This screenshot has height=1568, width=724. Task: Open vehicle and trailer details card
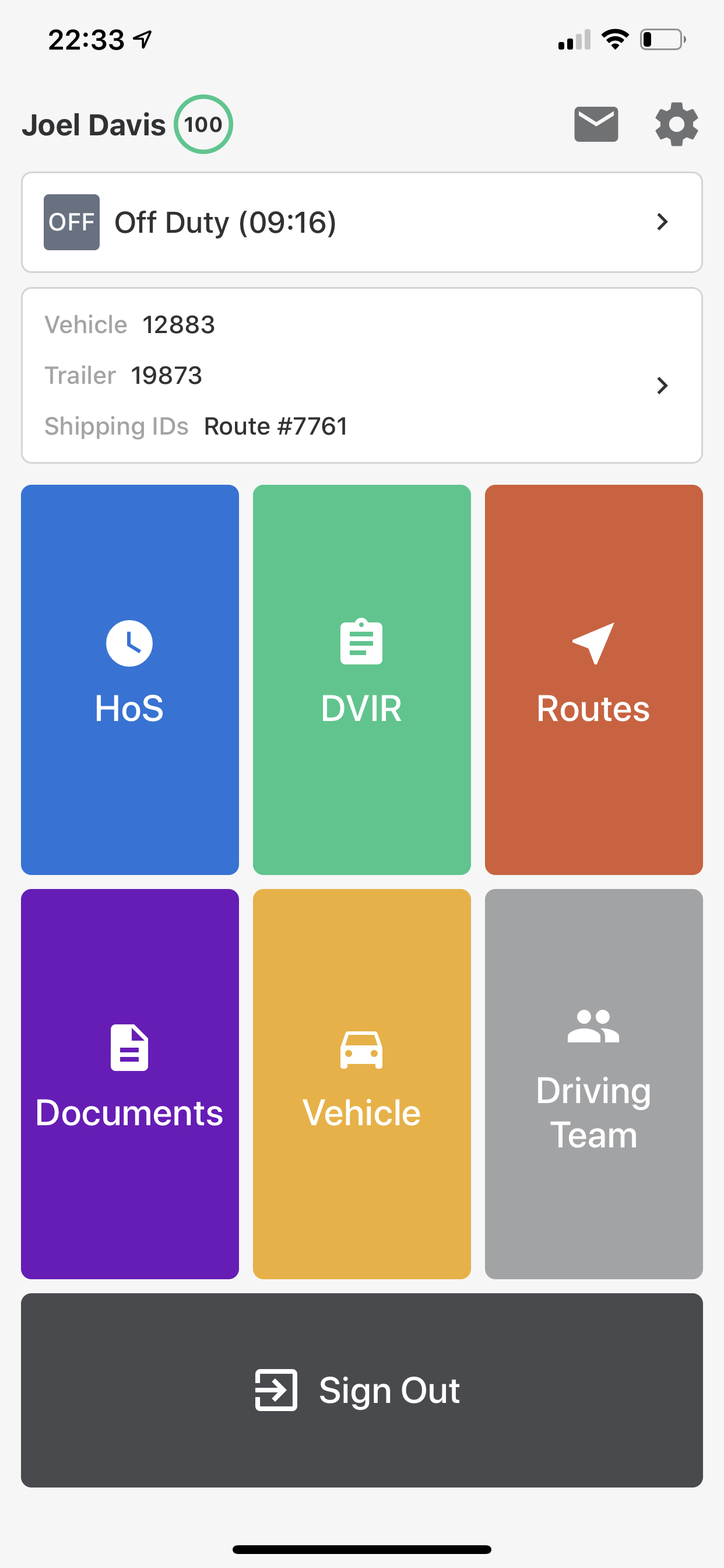point(361,376)
